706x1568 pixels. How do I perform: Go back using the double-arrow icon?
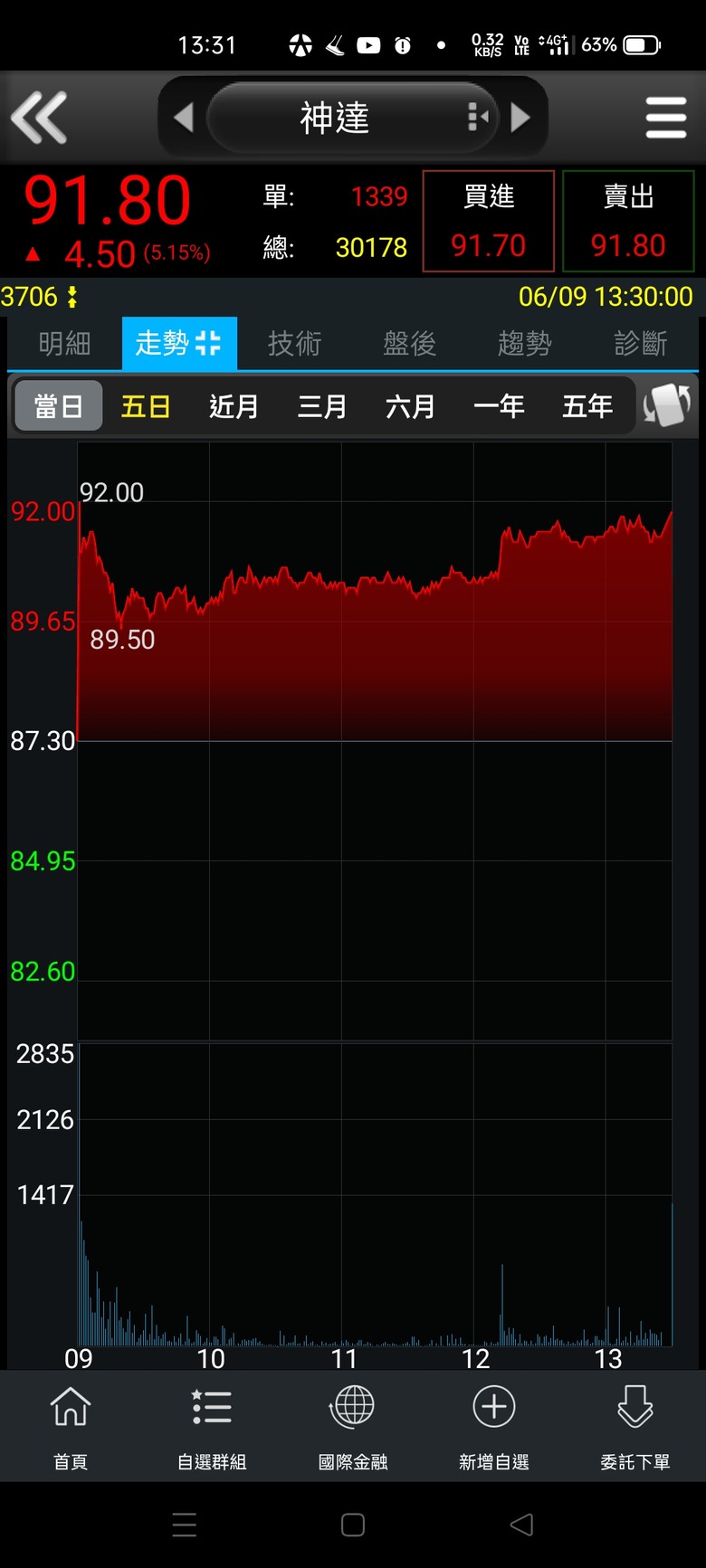[38, 118]
